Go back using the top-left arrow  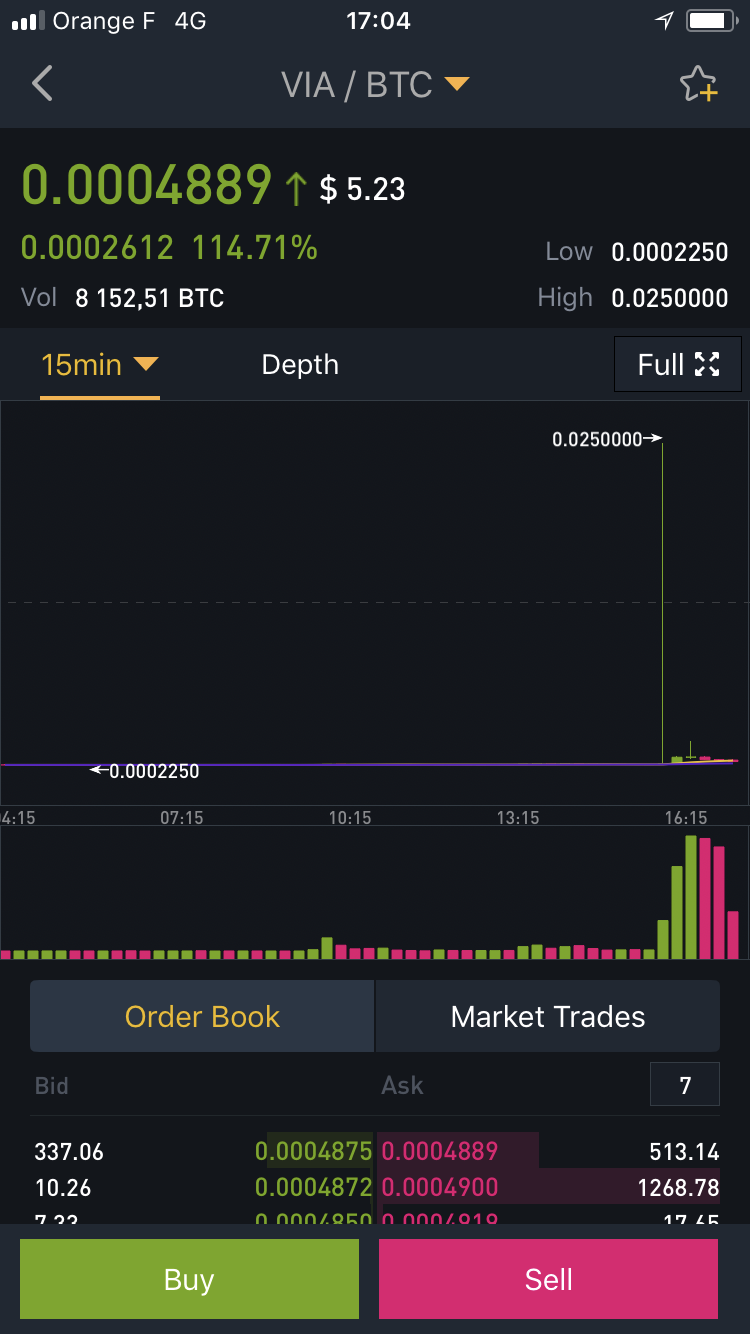click(42, 84)
